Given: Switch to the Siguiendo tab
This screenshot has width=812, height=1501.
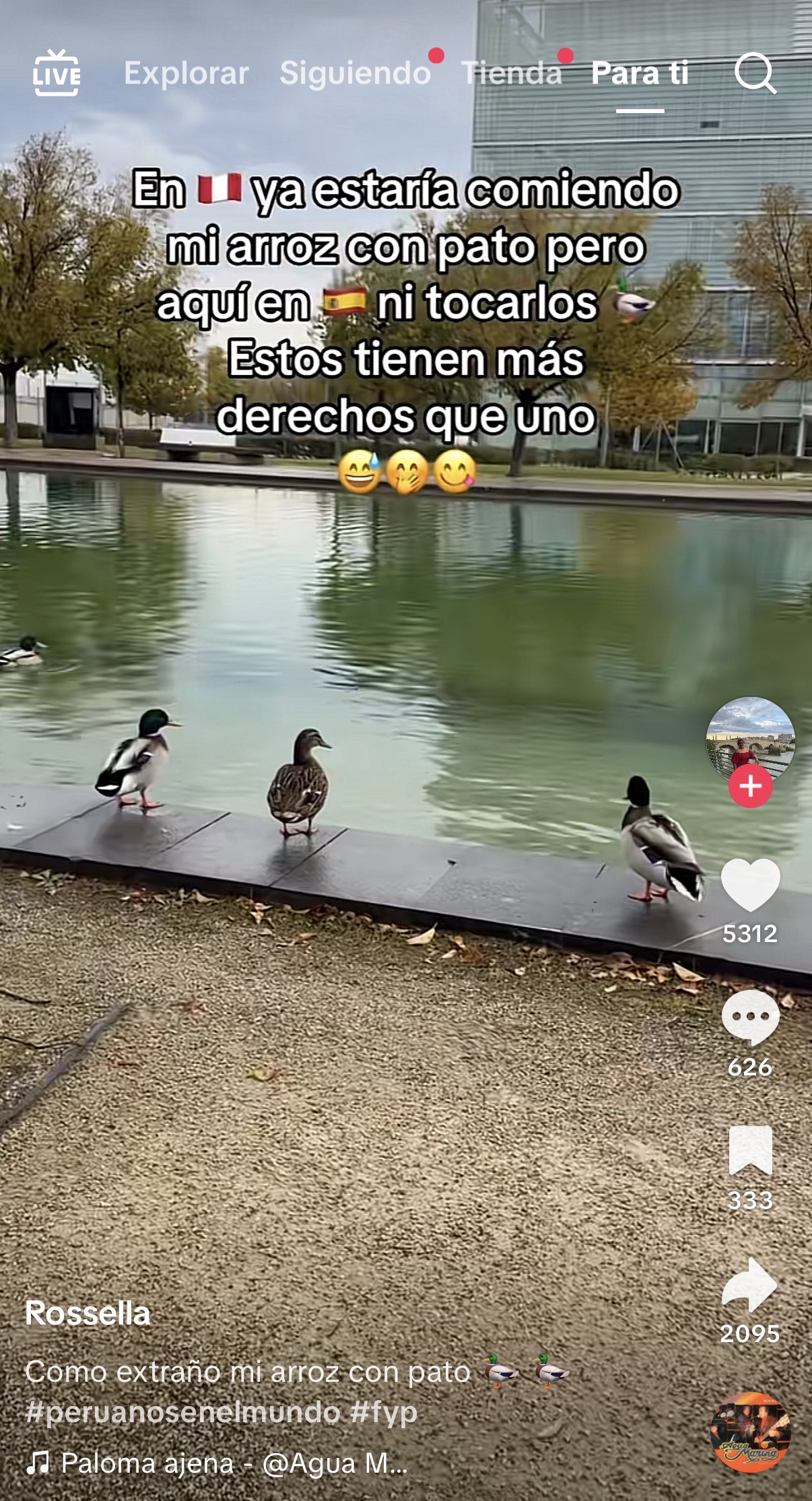Looking at the screenshot, I should 355,73.
